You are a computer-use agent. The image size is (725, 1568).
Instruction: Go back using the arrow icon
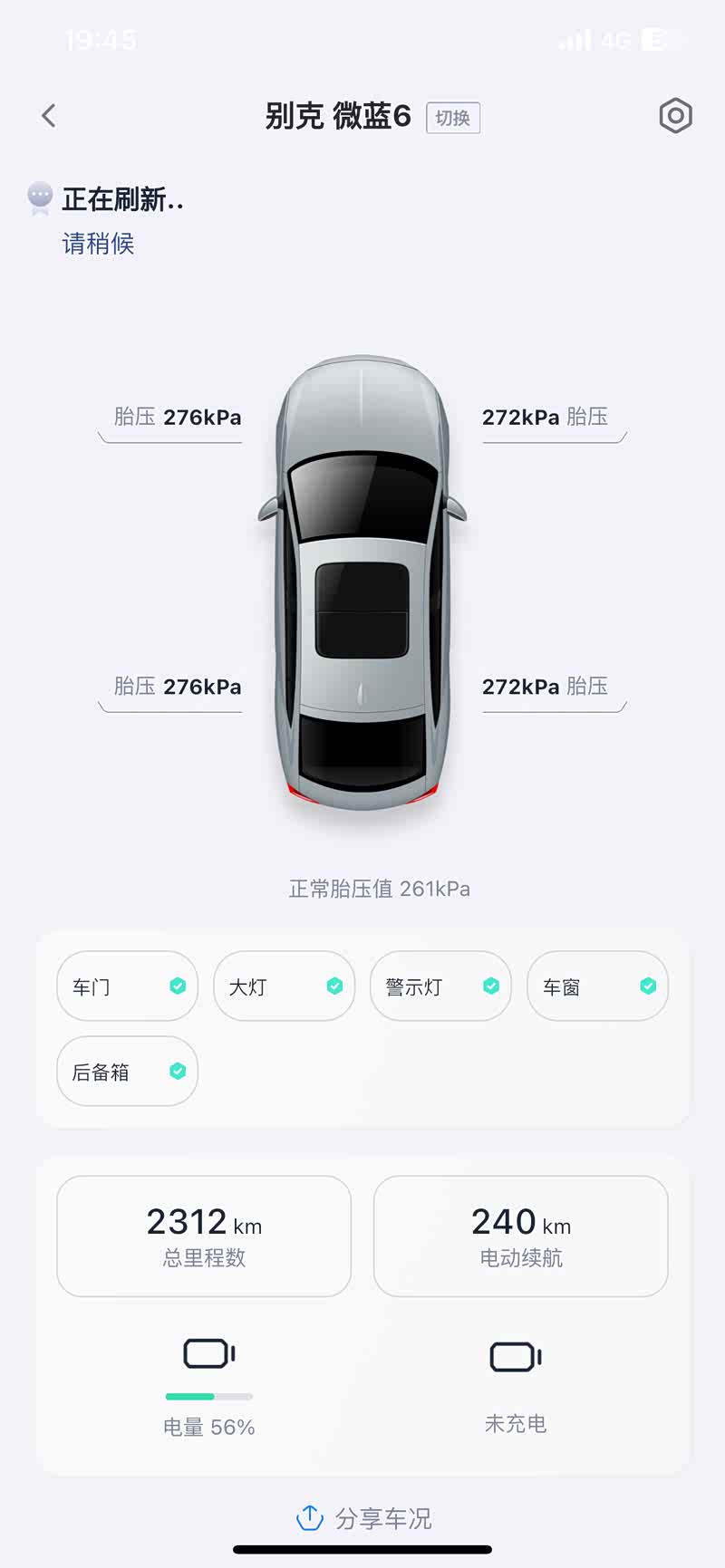point(49,116)
